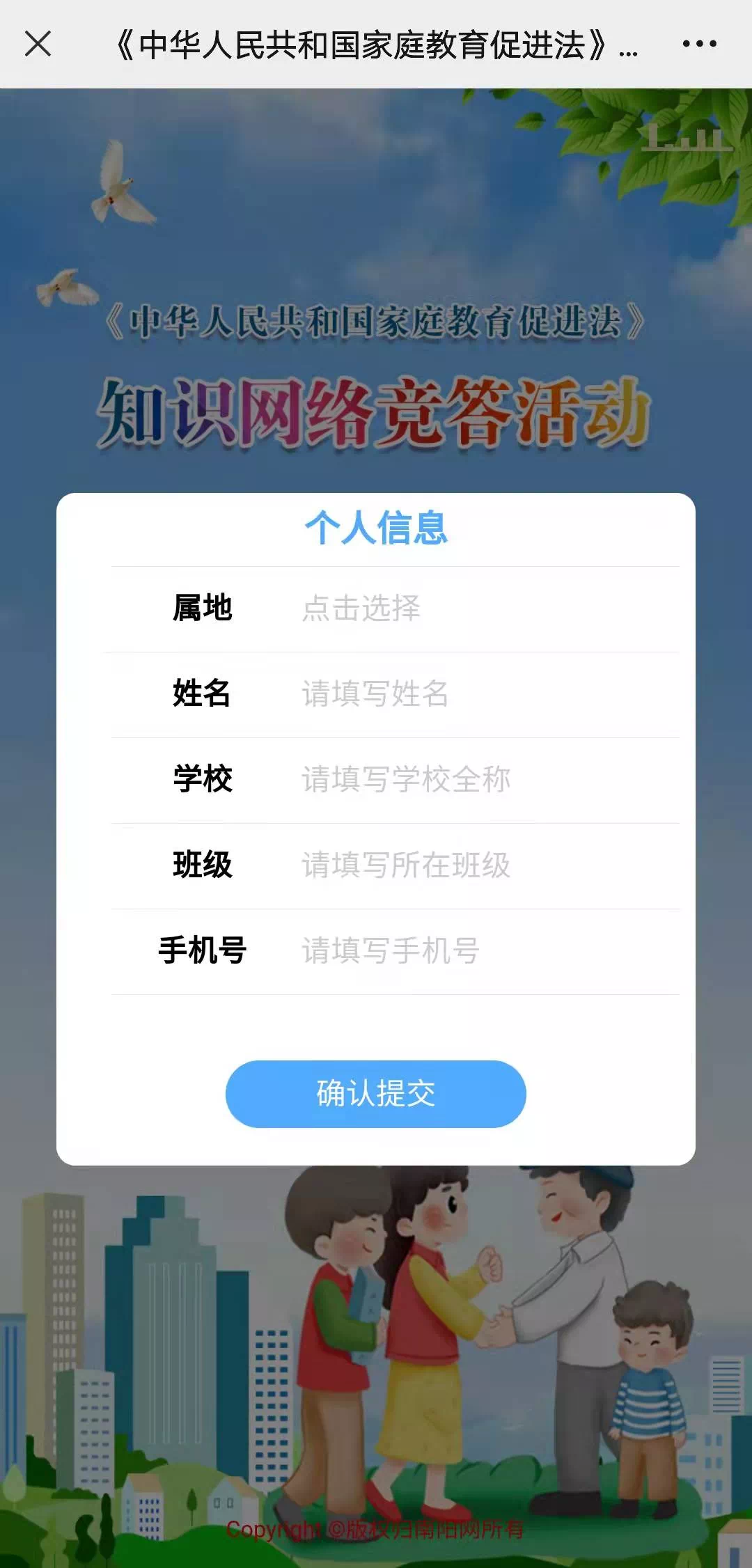Close the web page with X
Screen dimensions: 752x1568
[38, 43]
